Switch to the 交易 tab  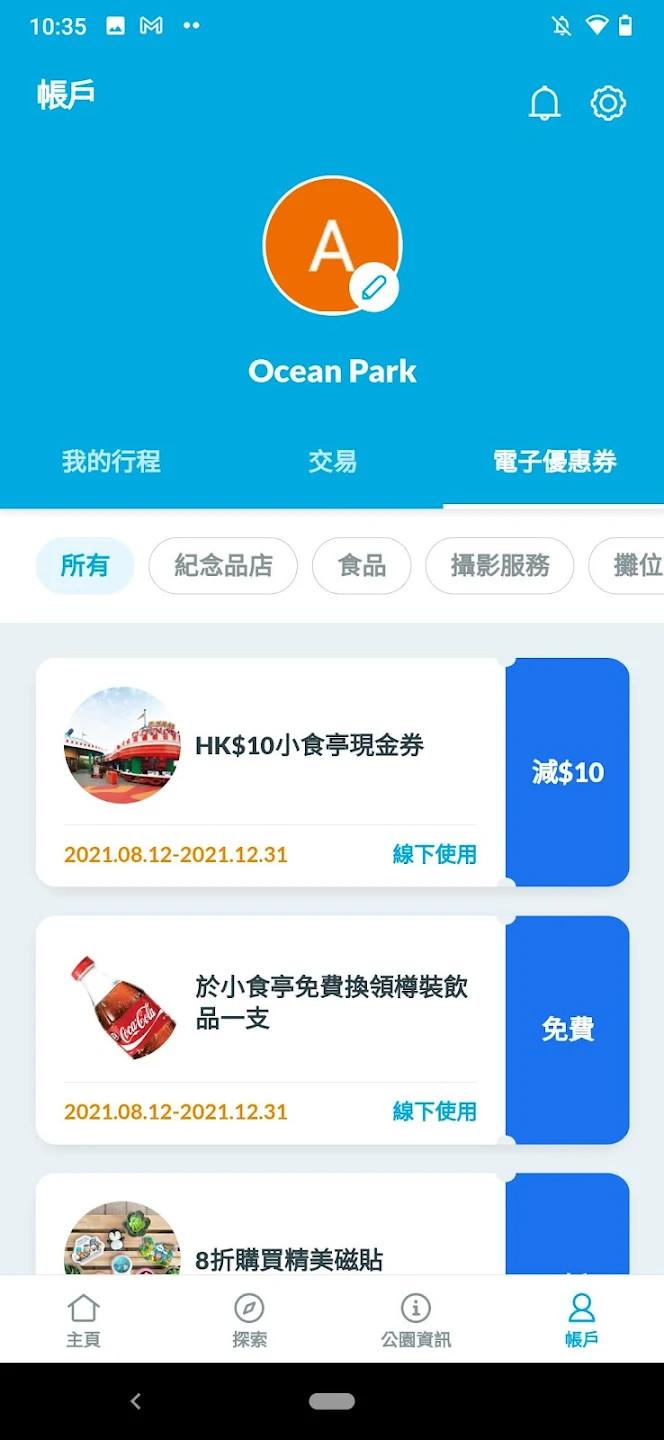[332, 462]
